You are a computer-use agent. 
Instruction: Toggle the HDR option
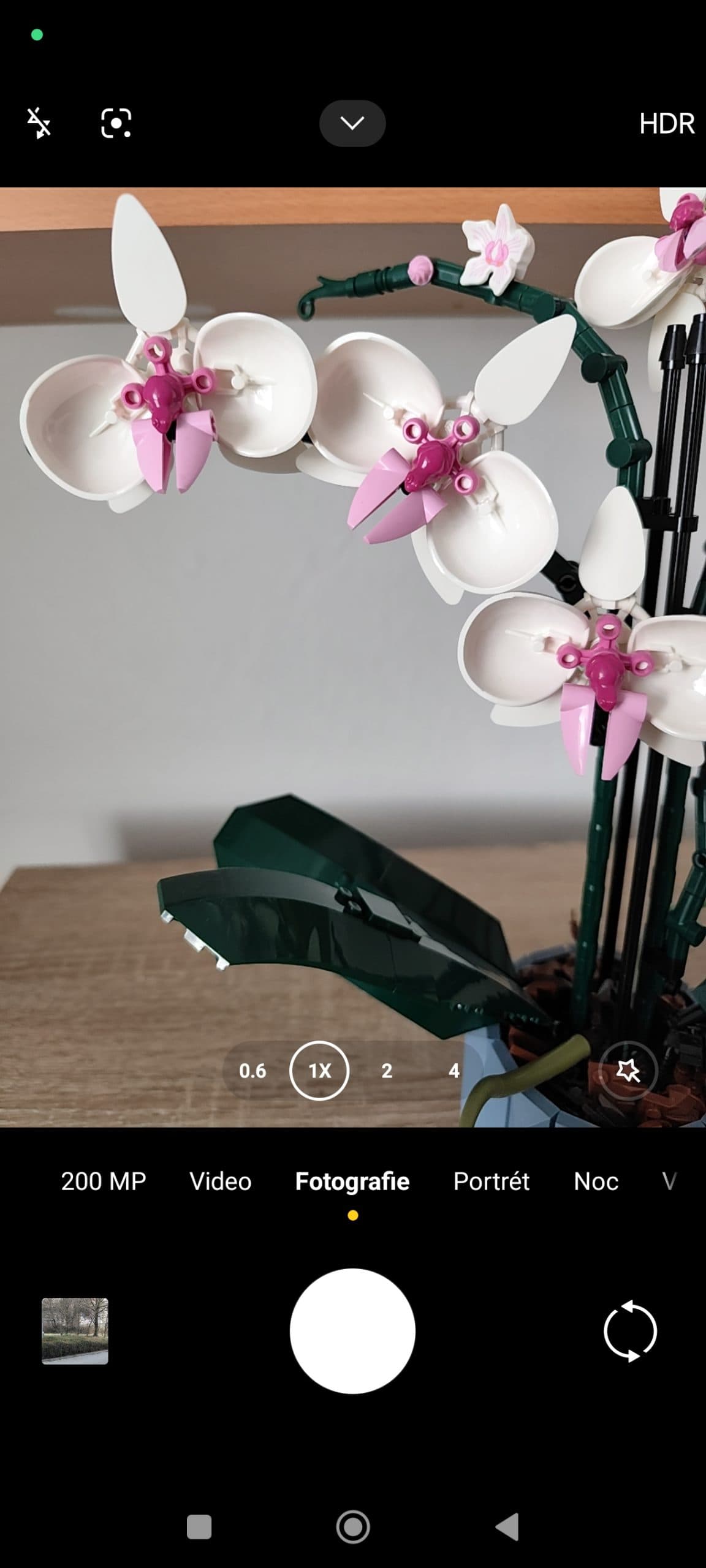666,124
